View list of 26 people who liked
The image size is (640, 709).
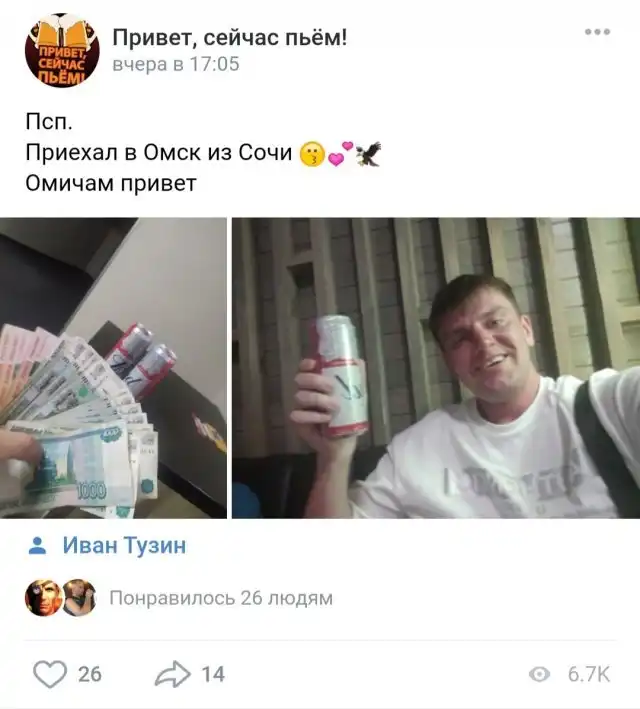220,598
